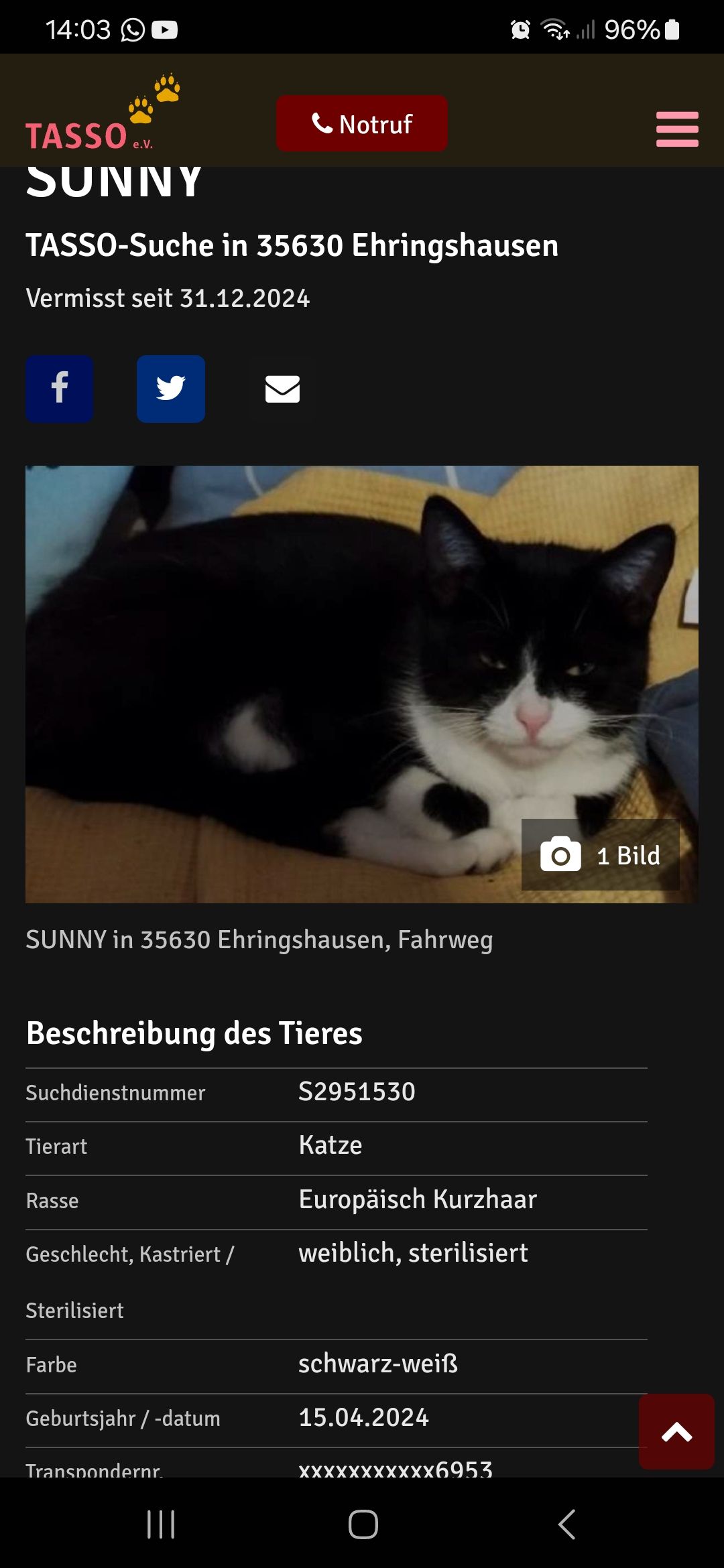Share Sunny's search on Twitter
The image size is (724, 1568).
click(x=171, y=389)
